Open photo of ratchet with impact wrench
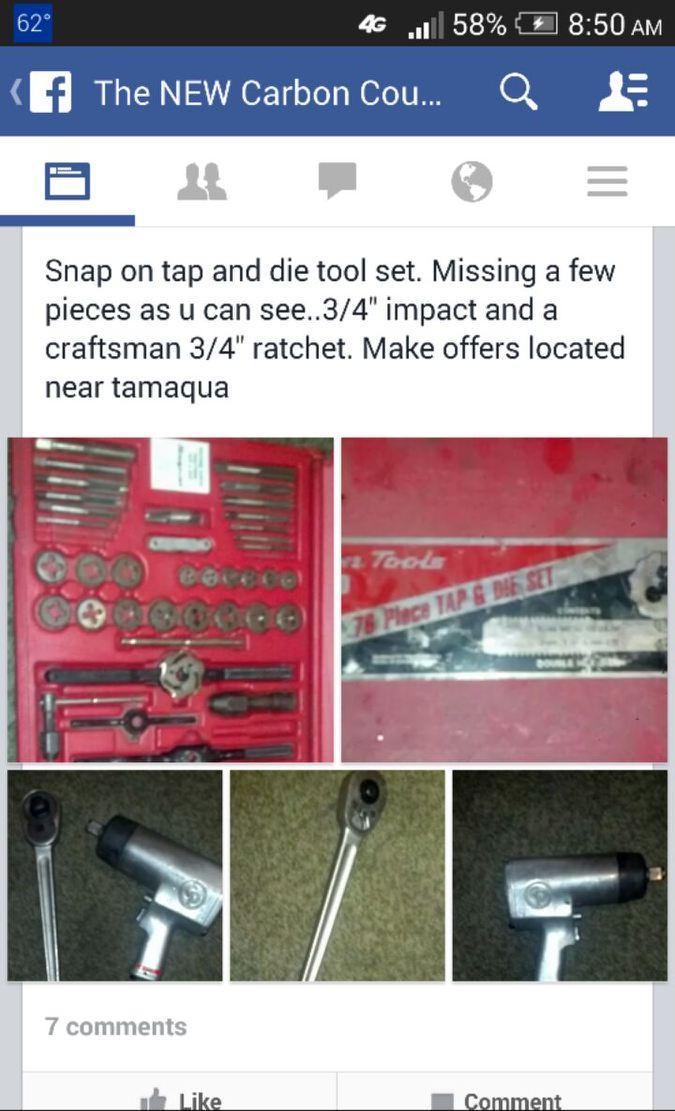675x1111 pixels. click(x=115, y=875)
